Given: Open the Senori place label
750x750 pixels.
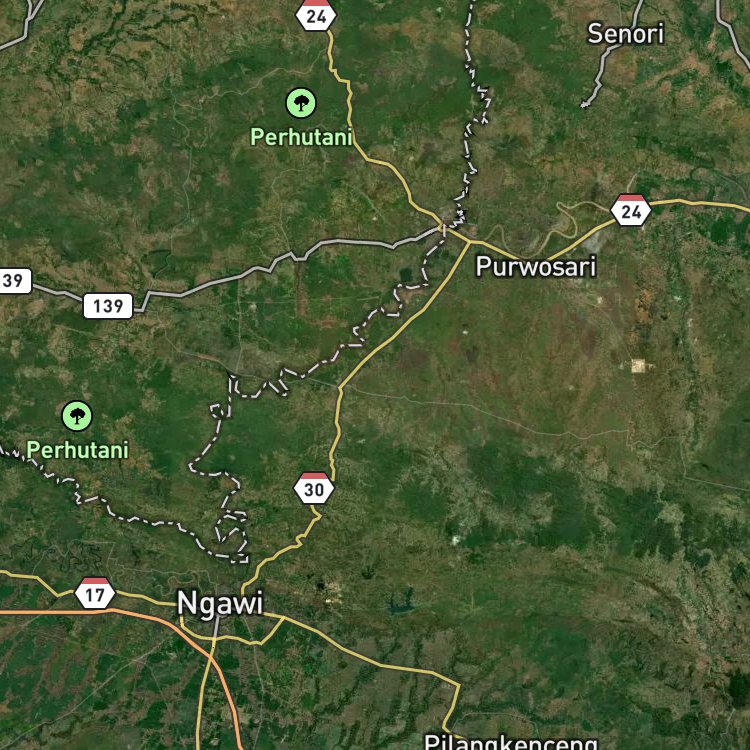Looking at the screenshot, I should pos(626,34).
